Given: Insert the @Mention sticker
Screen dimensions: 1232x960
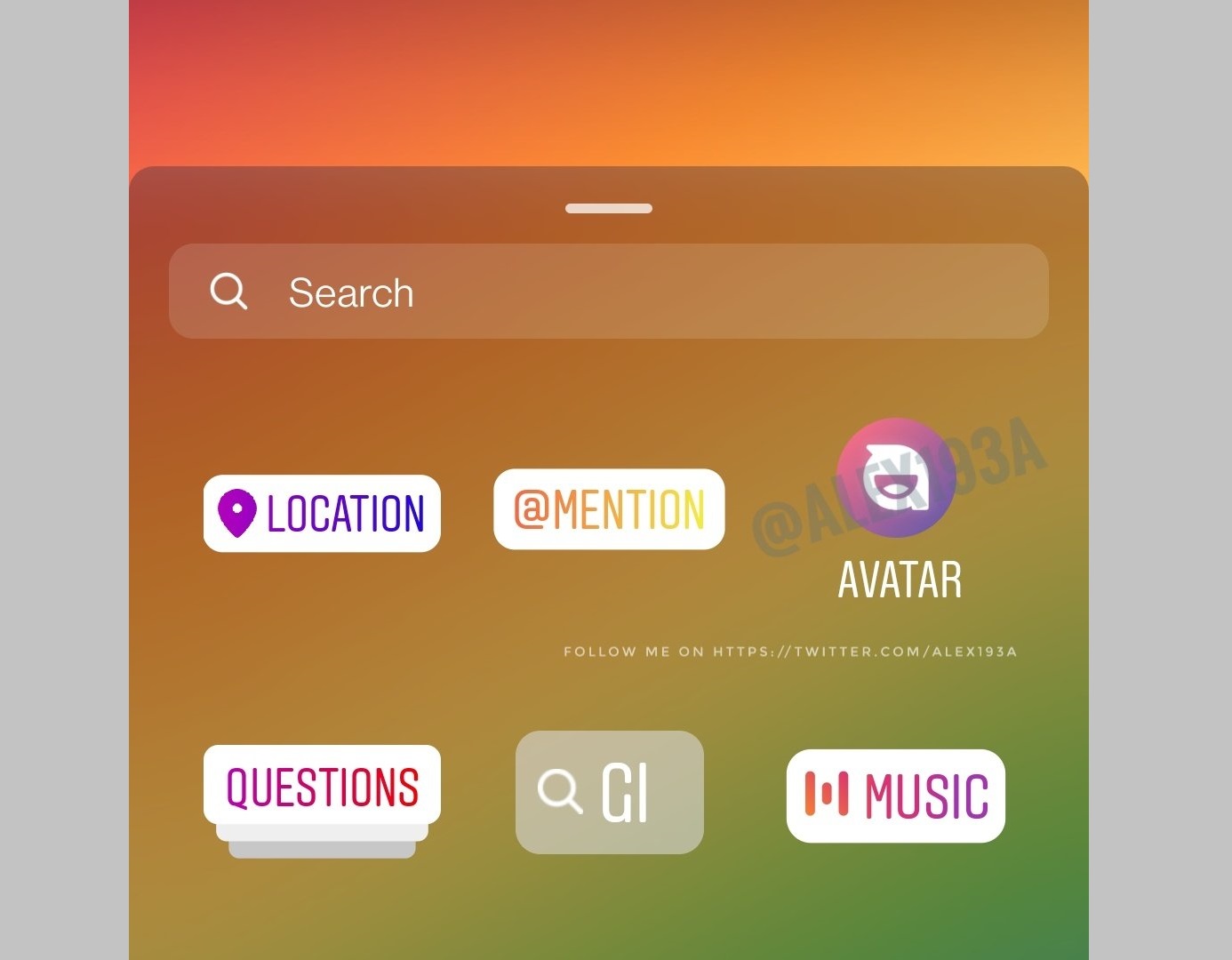Looking at the screenshot, I should [x=609, y=509].
